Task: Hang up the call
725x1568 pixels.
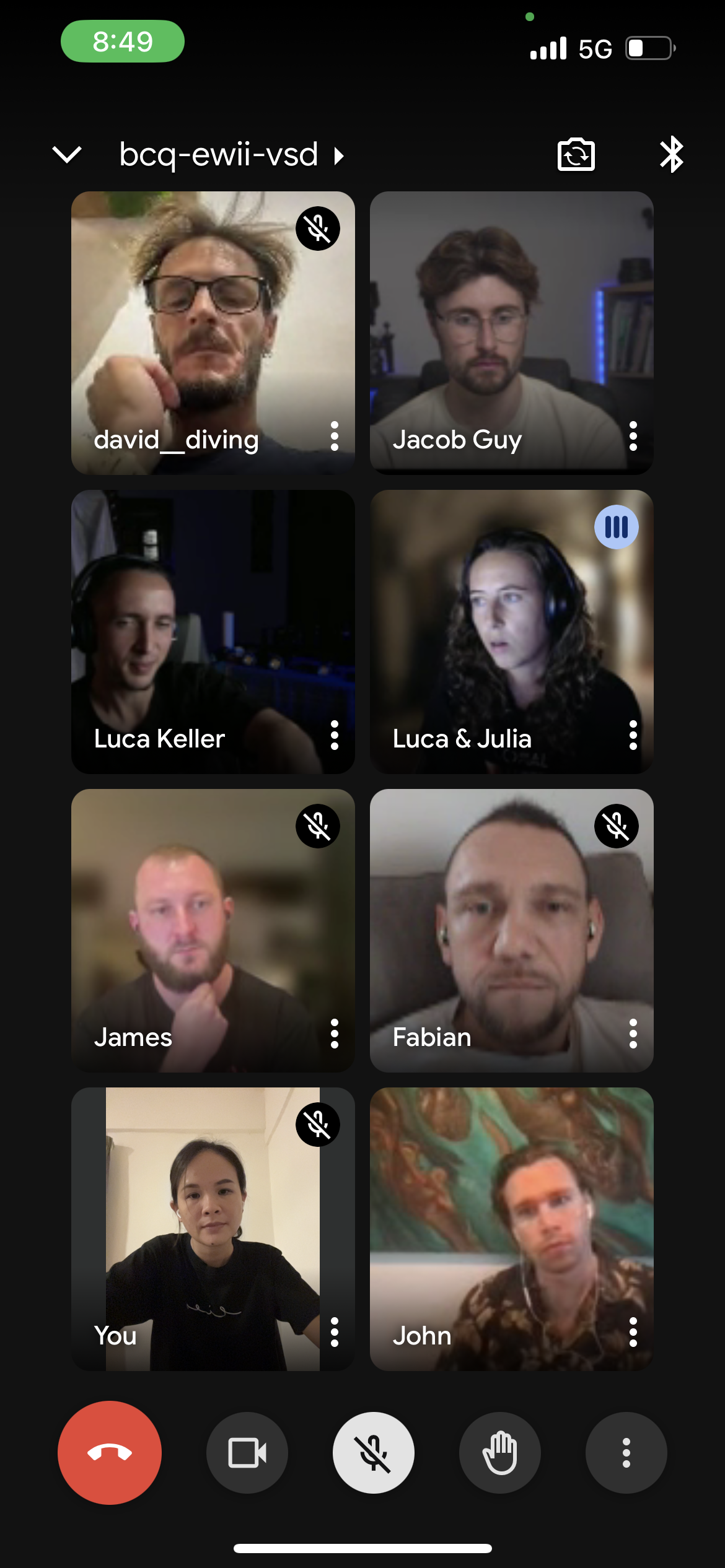Action: tap(110, 1452)
